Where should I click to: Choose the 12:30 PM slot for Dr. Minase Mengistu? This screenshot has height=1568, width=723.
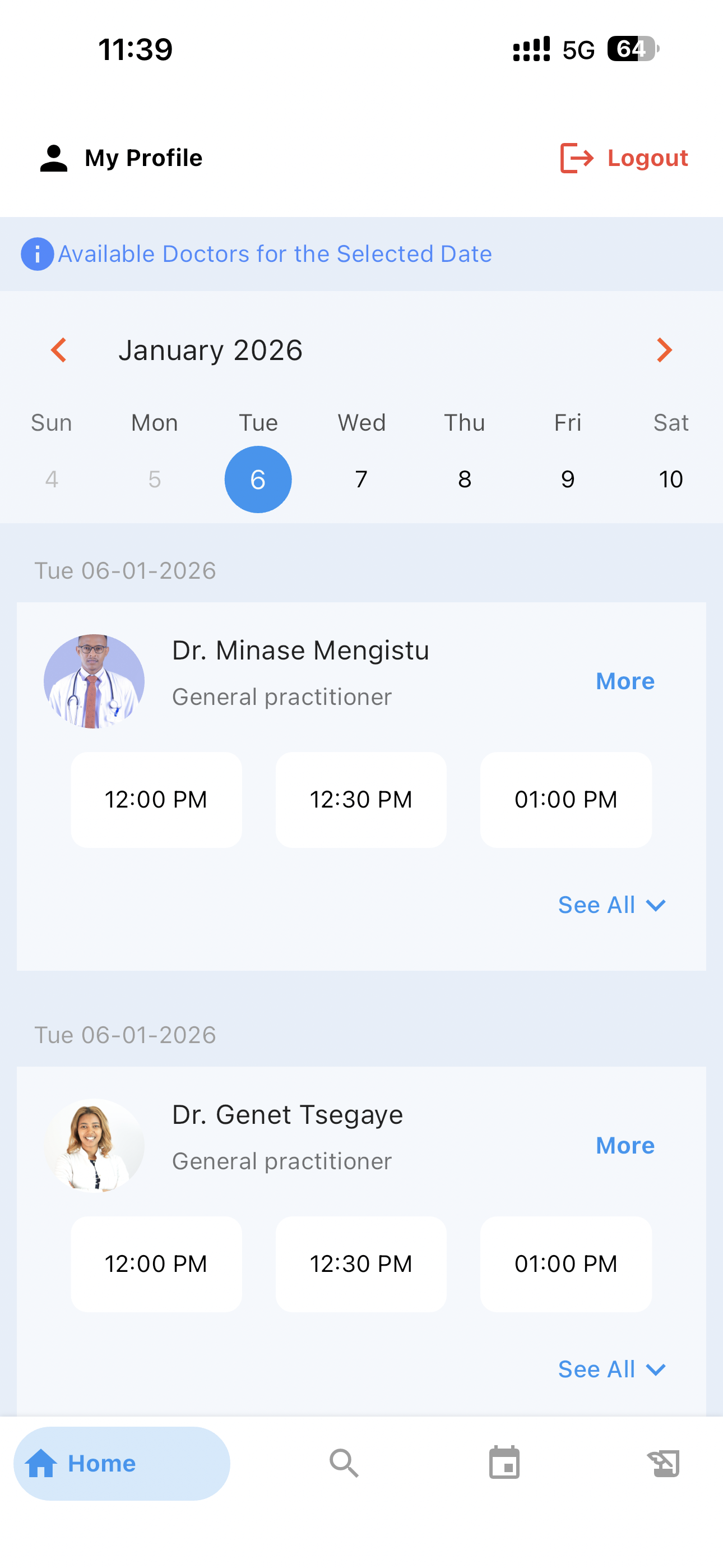point(361,800)
